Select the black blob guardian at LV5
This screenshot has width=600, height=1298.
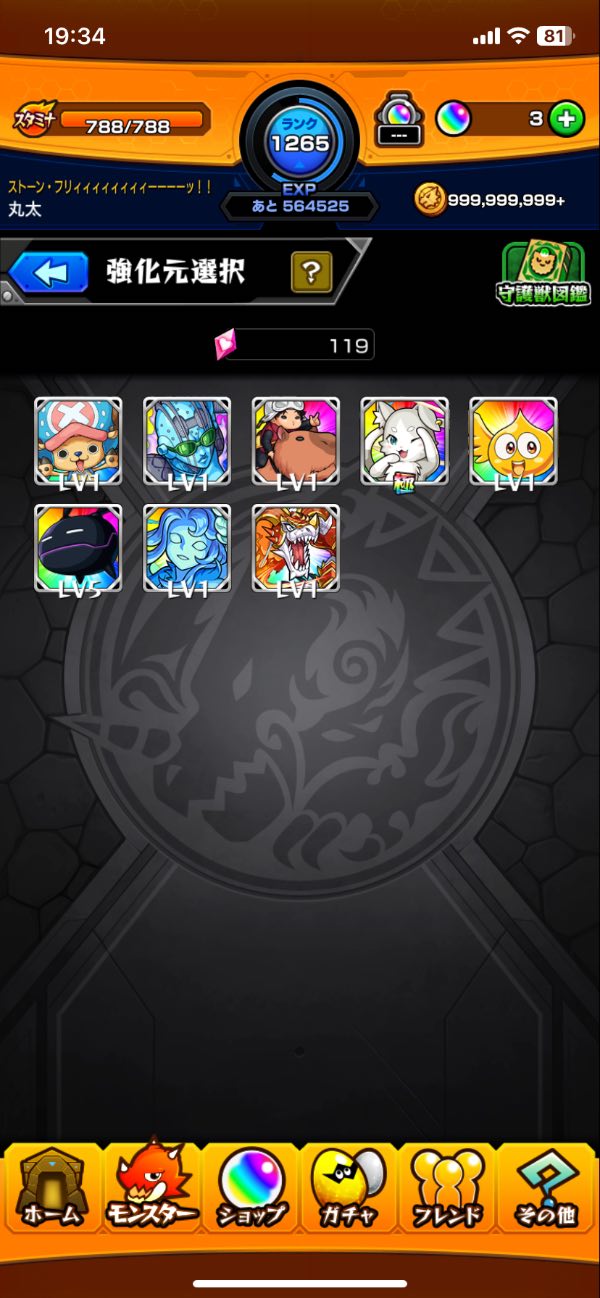pyautogui.click(x=78, y=548)
